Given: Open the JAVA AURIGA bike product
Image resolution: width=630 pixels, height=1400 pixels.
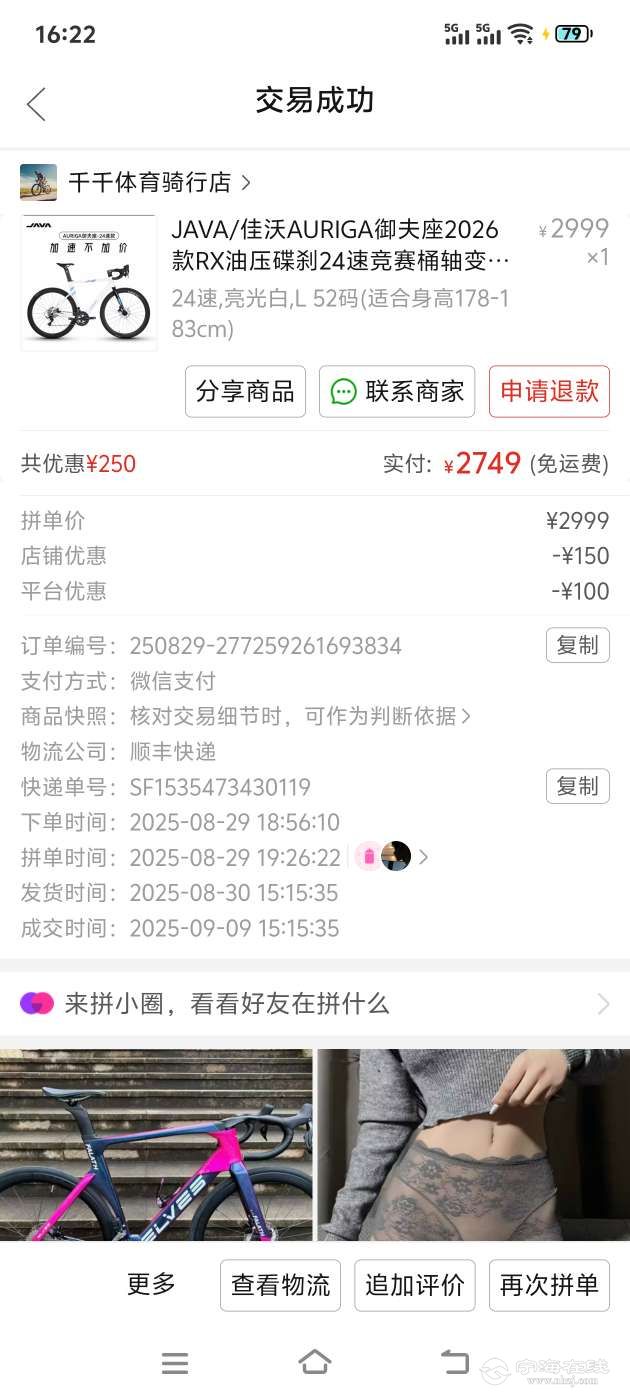Looking at the screenshot, I should coord(334,246).
